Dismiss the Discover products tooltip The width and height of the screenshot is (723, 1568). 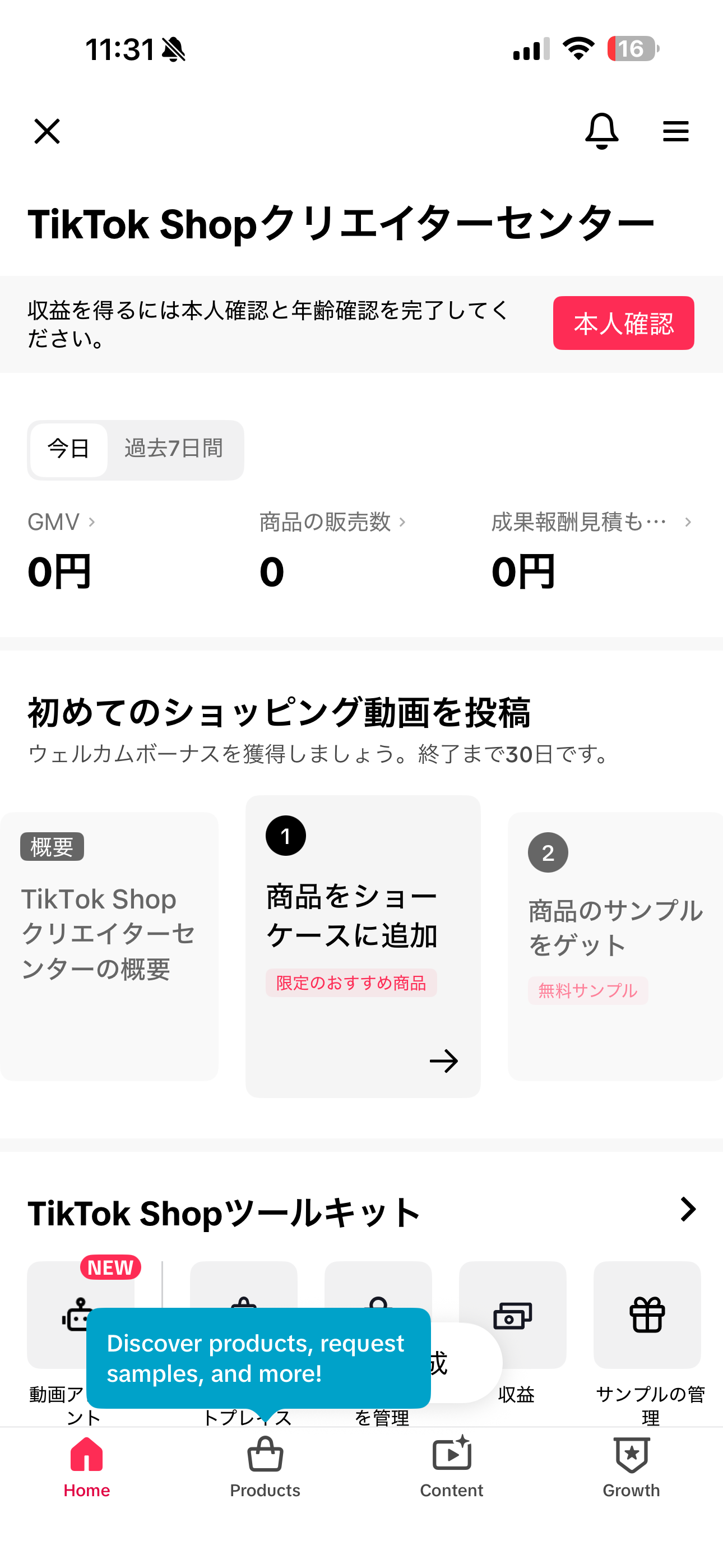click(x=258, y=1357)
